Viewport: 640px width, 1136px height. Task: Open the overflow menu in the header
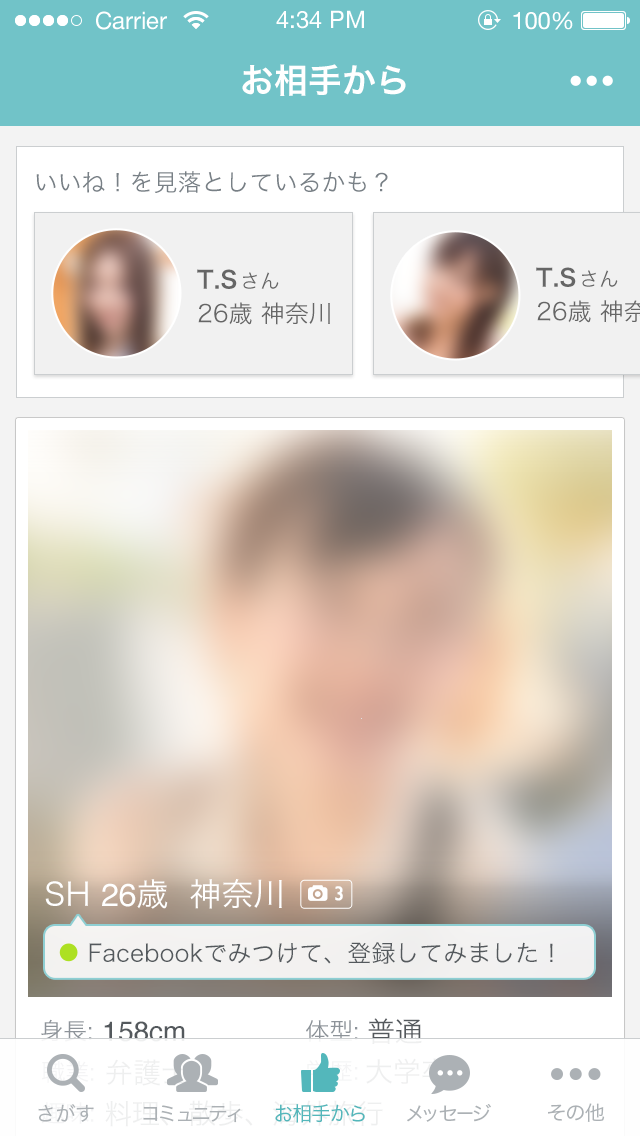tap(591, 81)
